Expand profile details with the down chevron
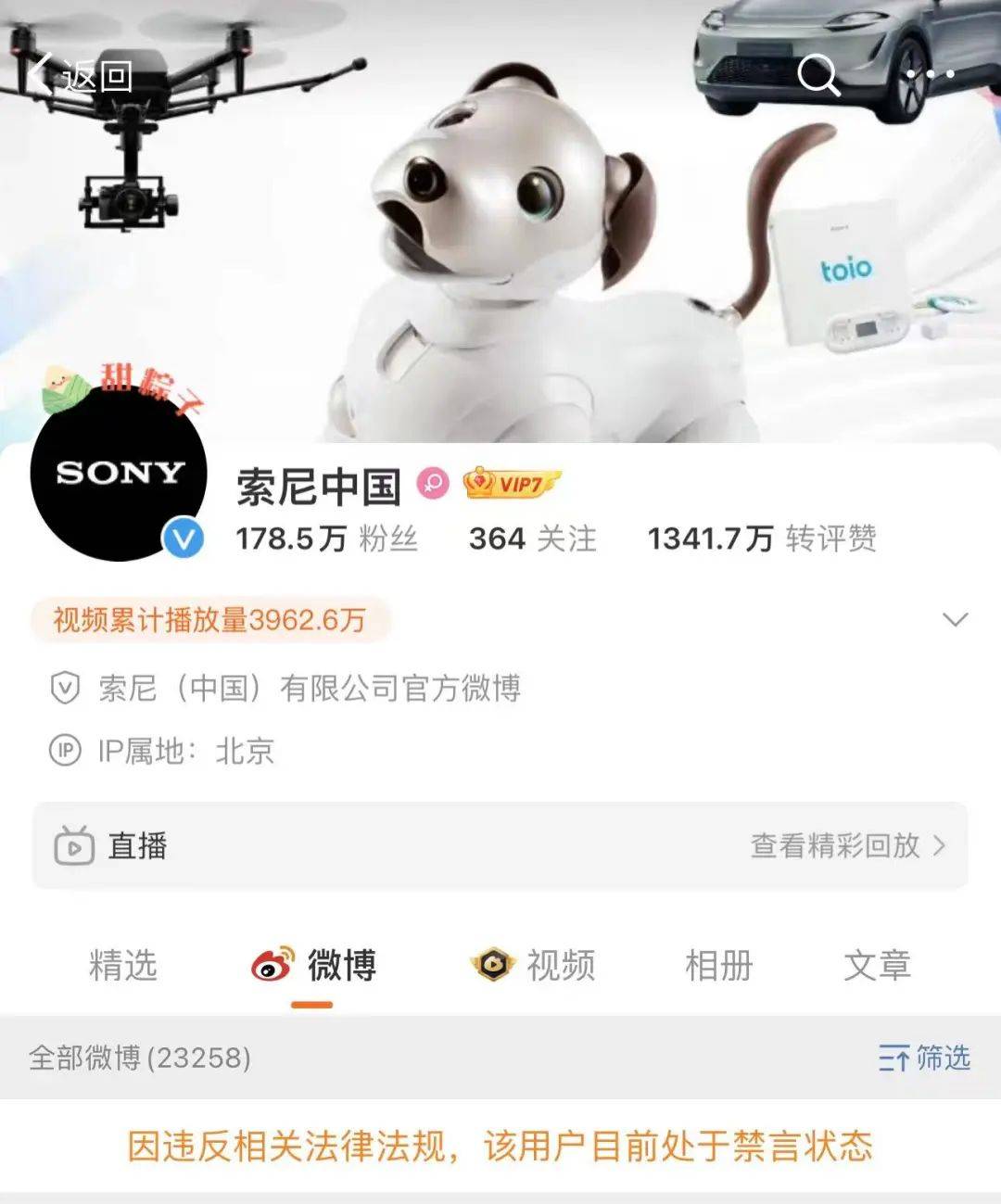The width and height of the screenshot is (1001, 1204). (955, 619)
